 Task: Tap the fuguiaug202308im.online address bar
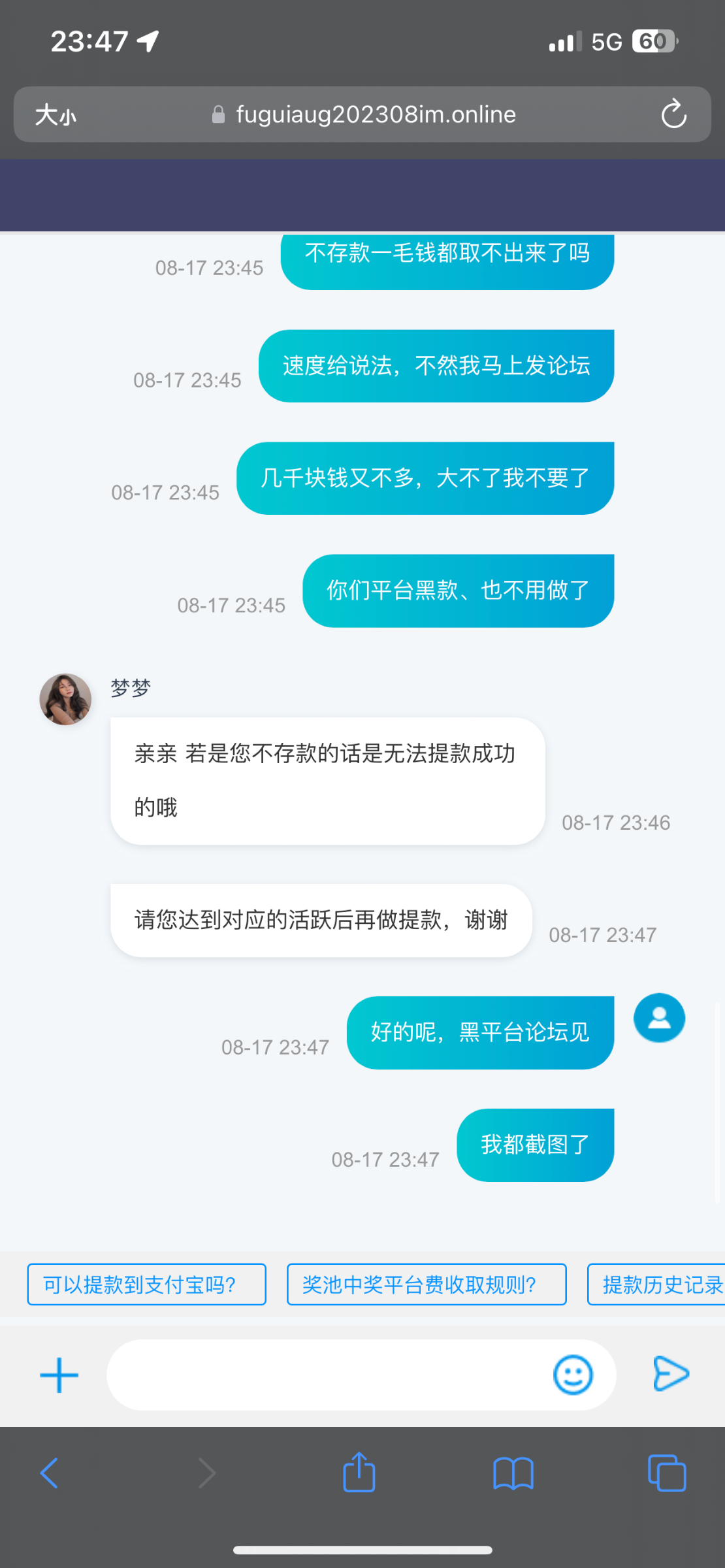376,114
